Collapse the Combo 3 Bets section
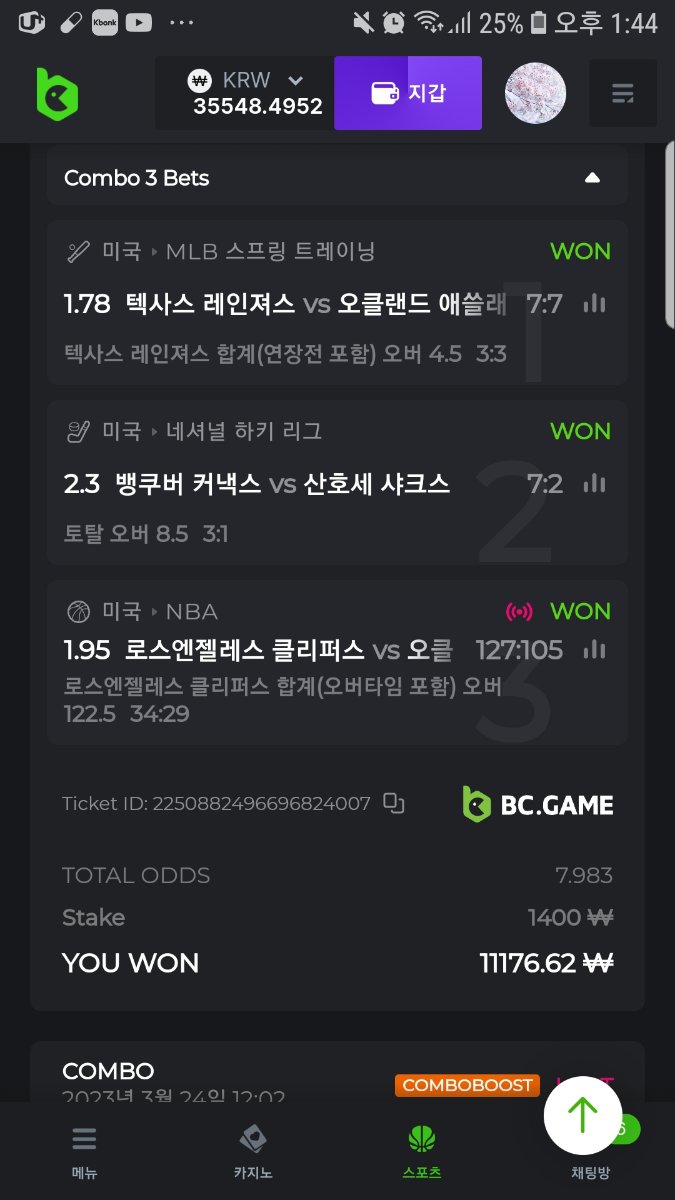675x1200 pixels. 592,178
